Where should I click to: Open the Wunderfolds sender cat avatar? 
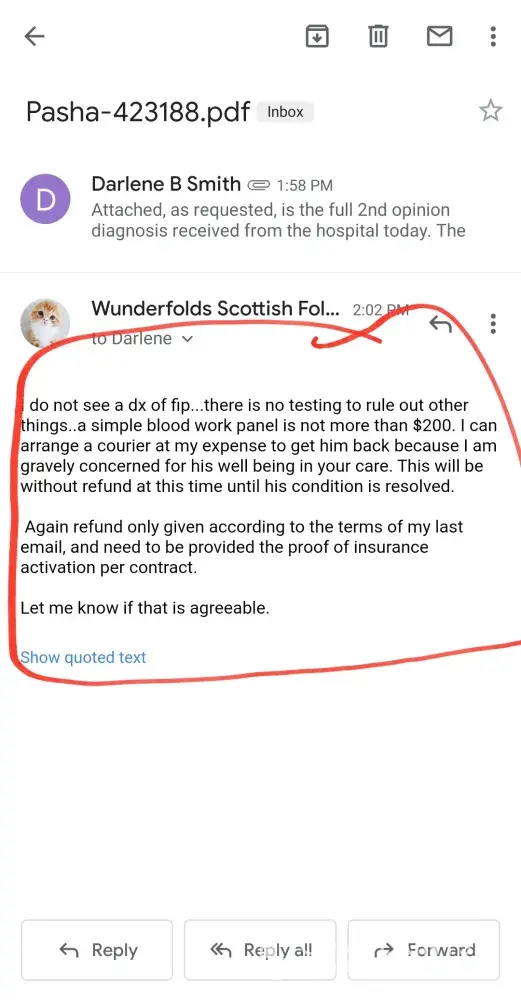[x=45, y=323]
